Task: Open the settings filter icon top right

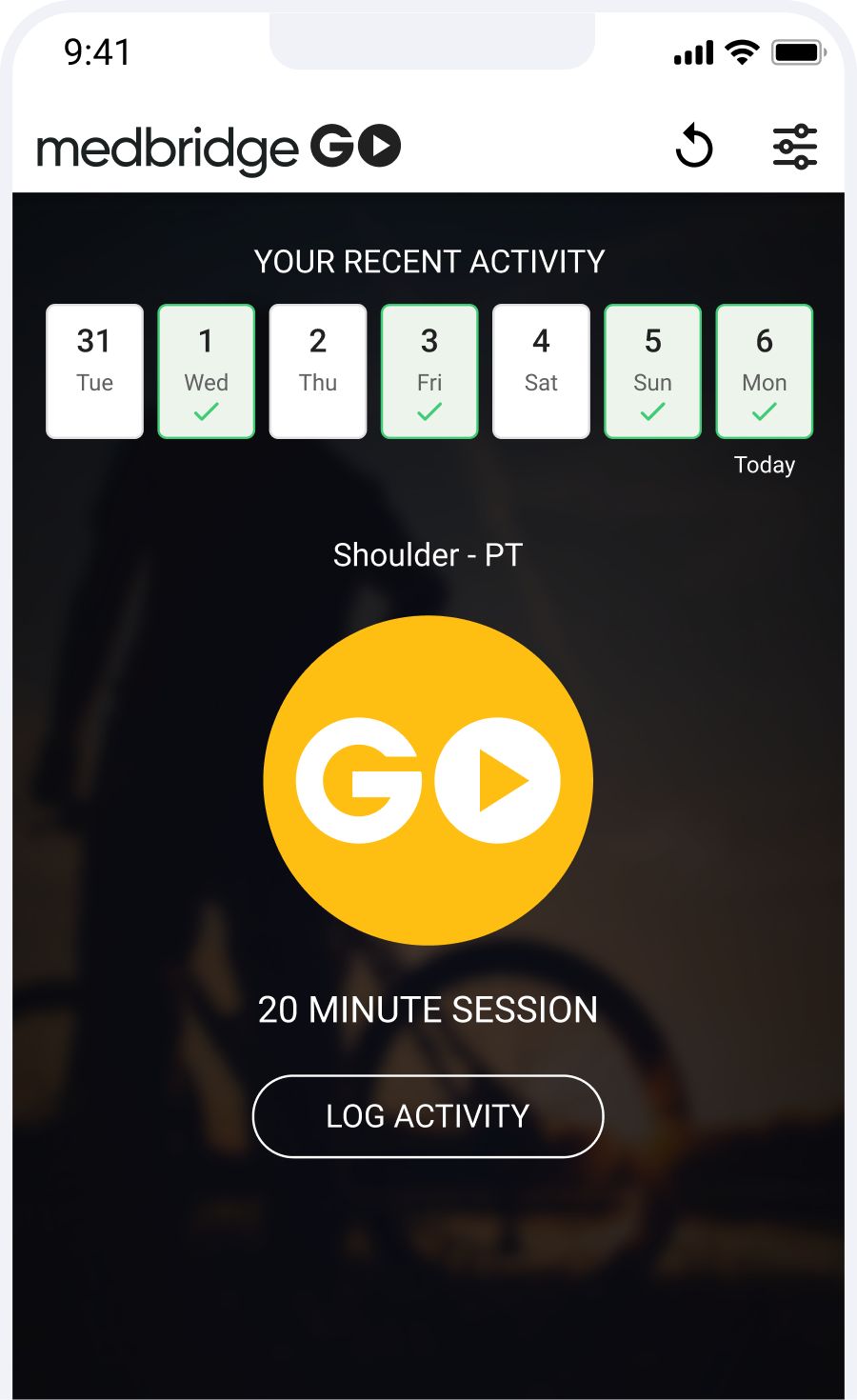Action: [x=795, y=145]
